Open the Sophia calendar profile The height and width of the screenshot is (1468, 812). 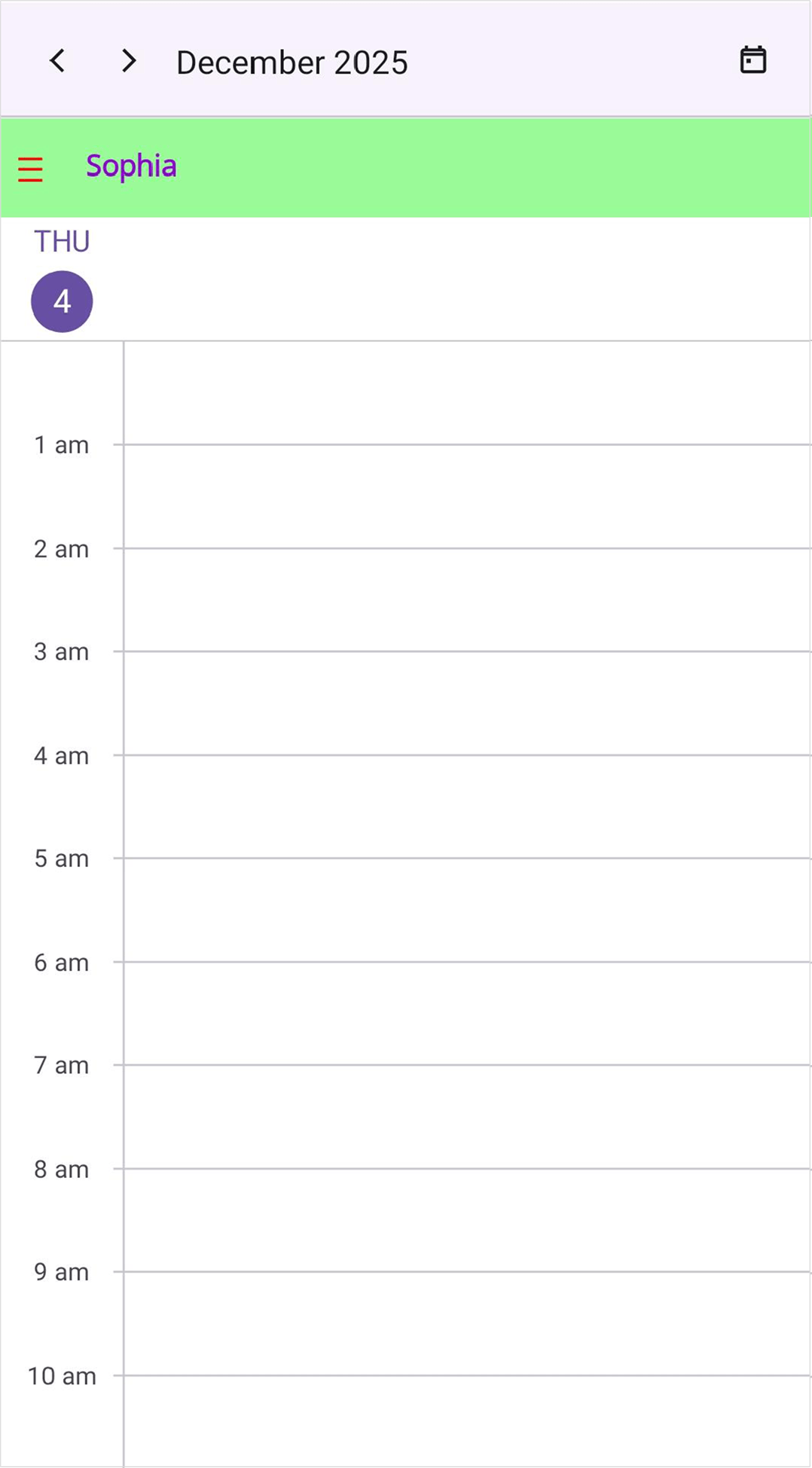pos(132,166)
